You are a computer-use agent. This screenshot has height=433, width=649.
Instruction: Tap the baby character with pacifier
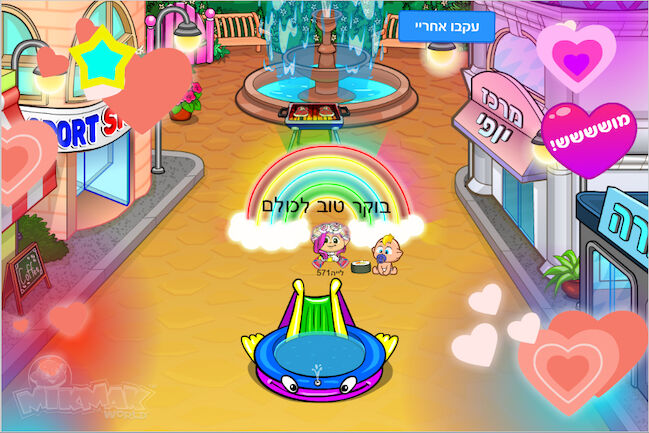[x=383, y=254]
